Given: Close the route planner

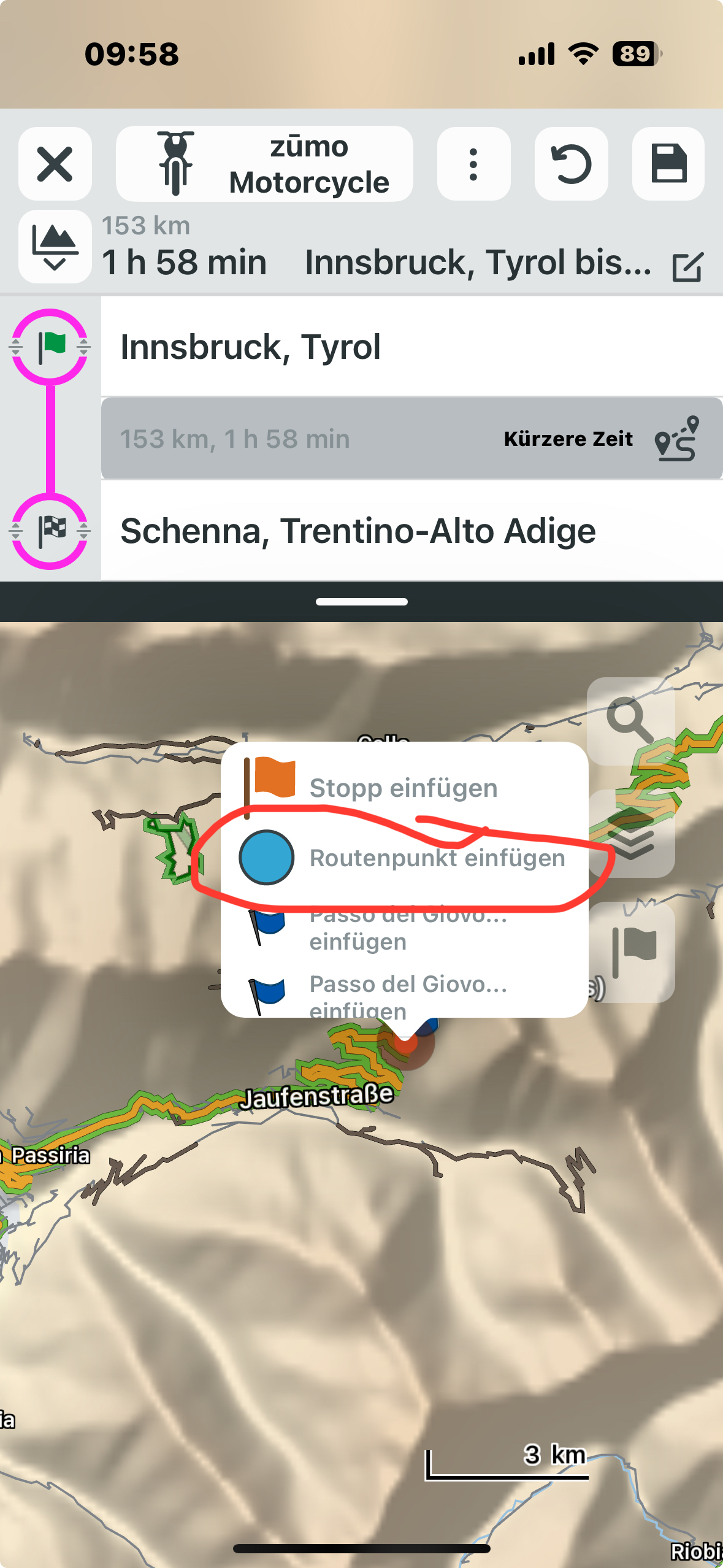Looking at the screenshot, I should click(55, 164).
